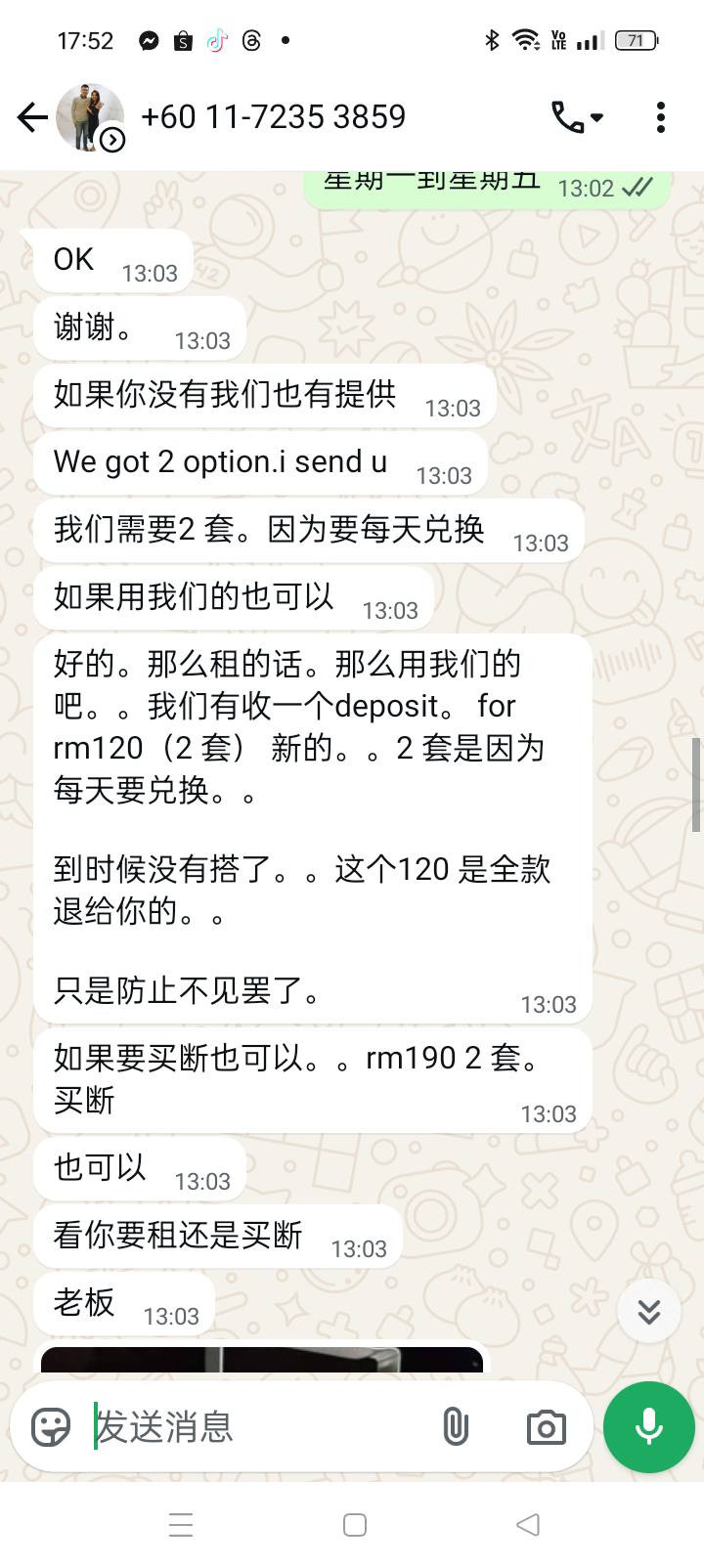Open the camera to take a photo
The width and height of the screenshot is (704, 1568).
coord(546,1427)
